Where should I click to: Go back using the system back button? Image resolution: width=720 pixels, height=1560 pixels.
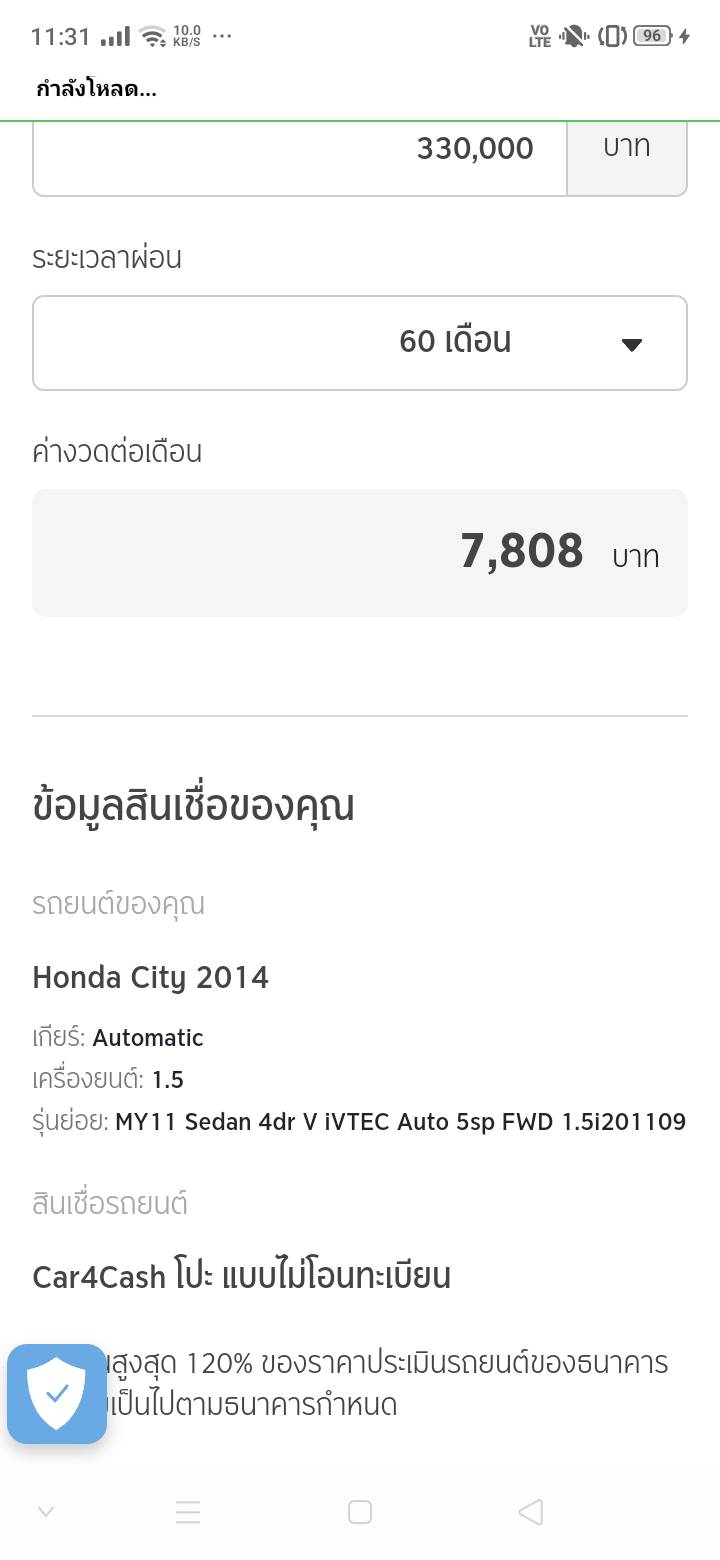pyautogui.click(x=531, y=1512)
